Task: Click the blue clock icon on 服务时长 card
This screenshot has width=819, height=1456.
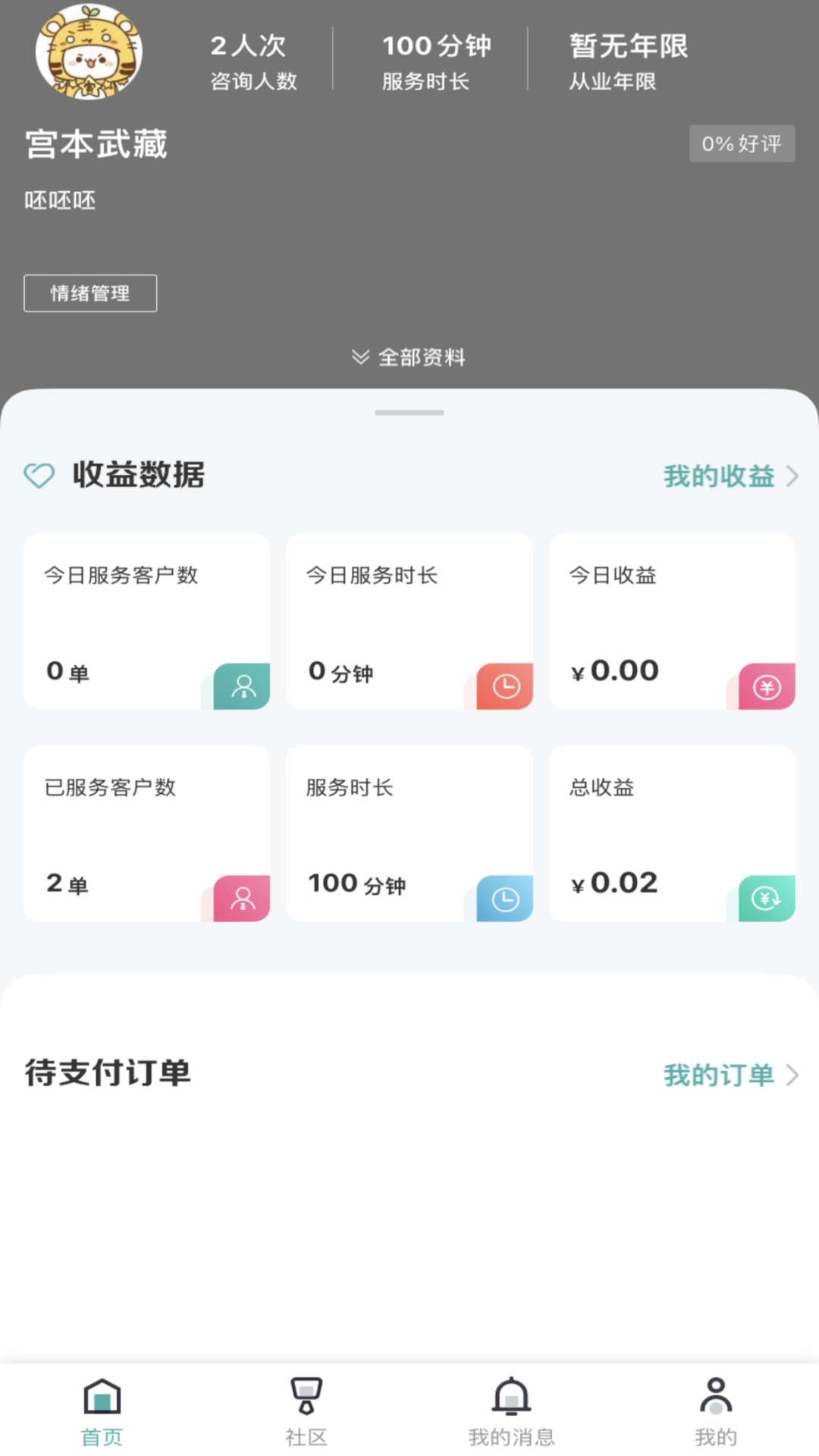Action: tap(504, 899)
